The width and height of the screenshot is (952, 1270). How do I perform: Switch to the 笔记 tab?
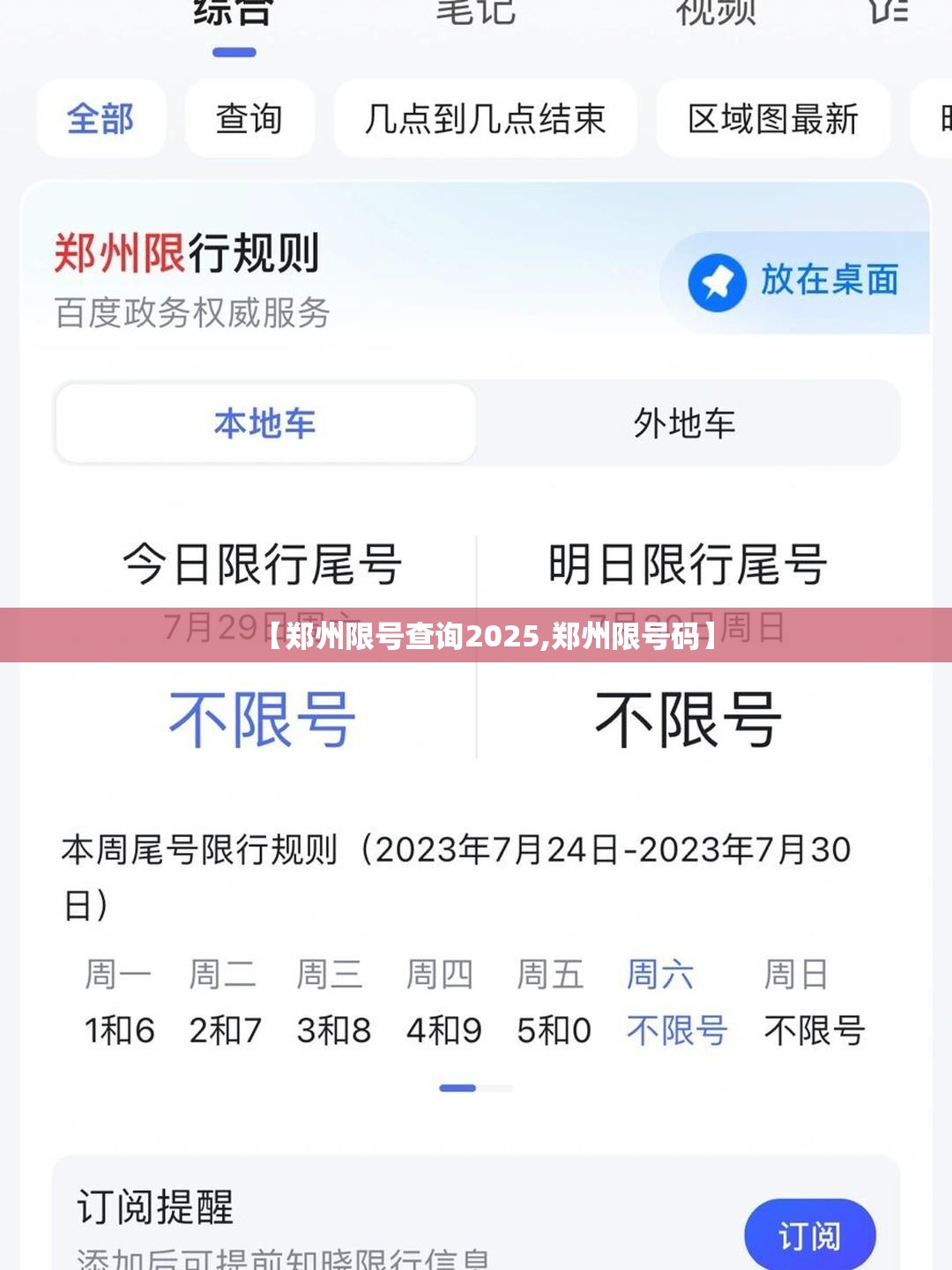click(475, 12)
